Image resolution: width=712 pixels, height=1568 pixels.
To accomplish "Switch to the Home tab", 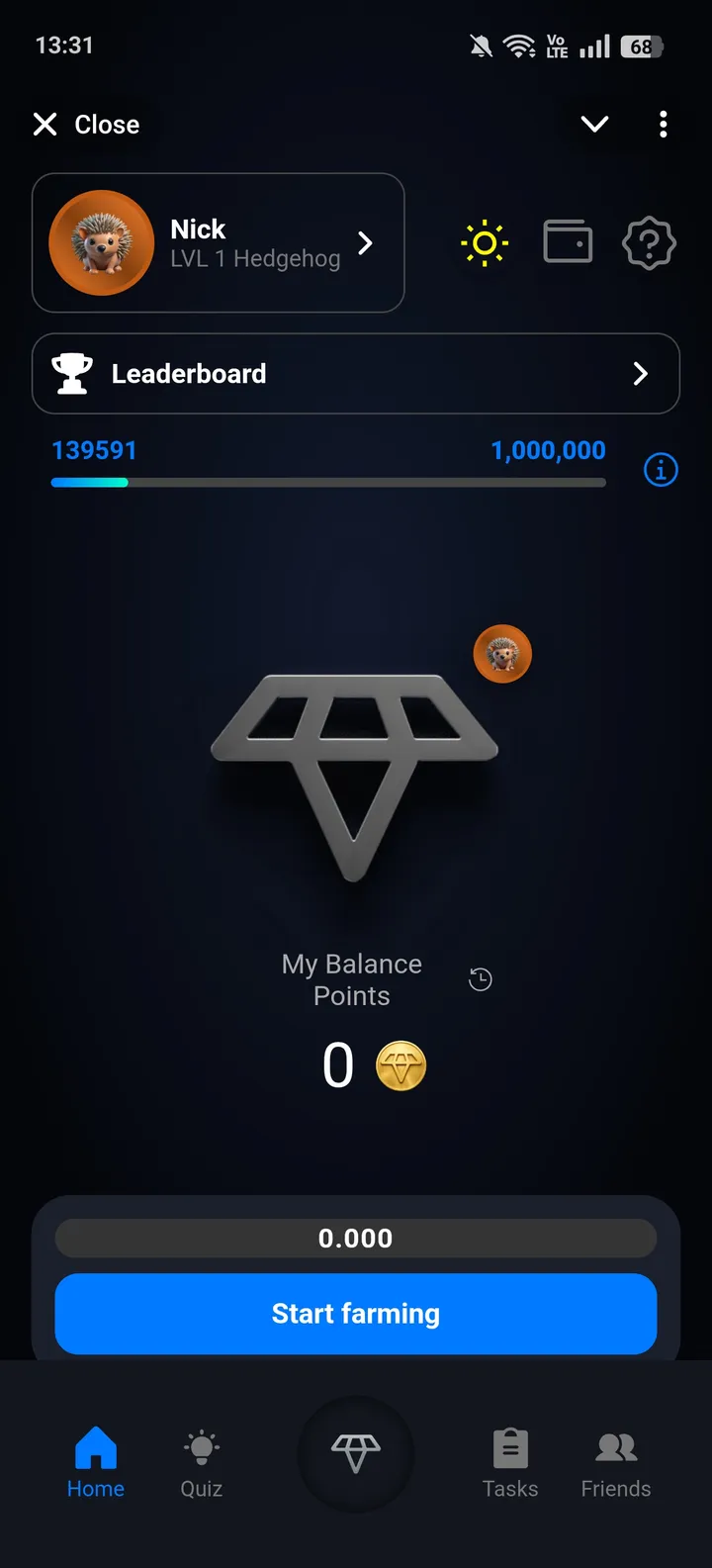I will [96, 1463].
